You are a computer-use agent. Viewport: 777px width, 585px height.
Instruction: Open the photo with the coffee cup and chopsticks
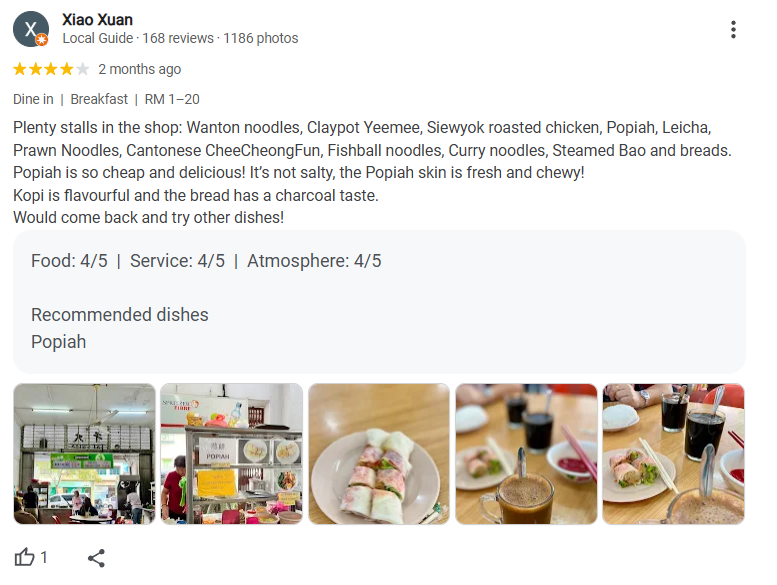click(x=526, y=454)
